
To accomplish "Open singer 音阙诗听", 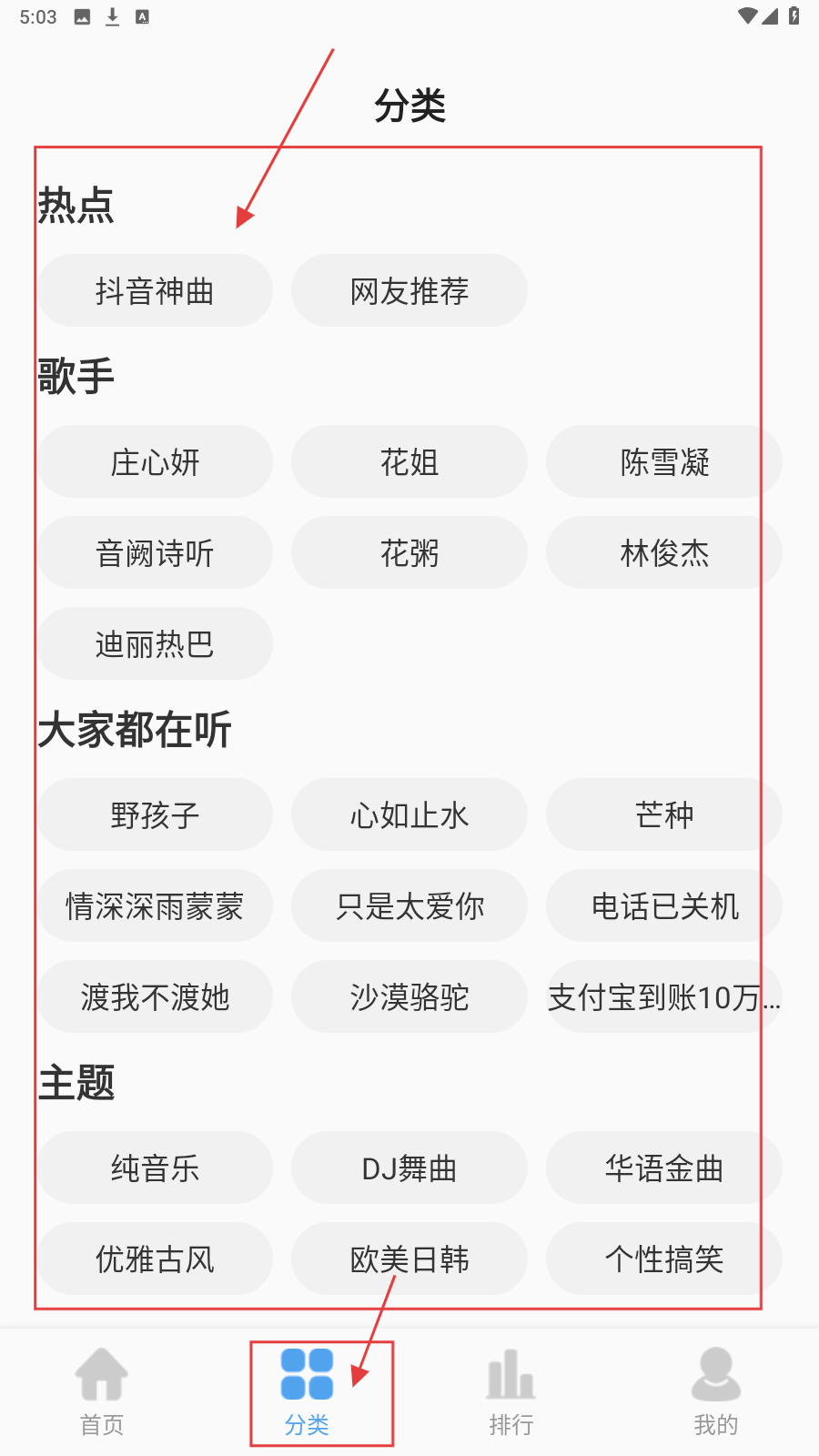I will pyautogui.click(x=155, y=553).
